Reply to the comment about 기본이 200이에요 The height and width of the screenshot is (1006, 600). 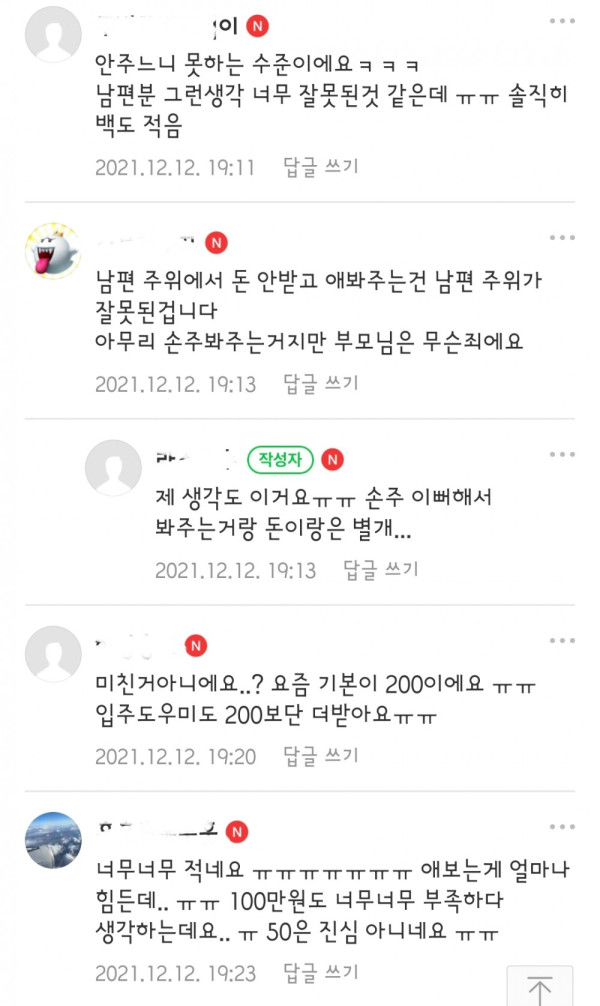point(320,756)
